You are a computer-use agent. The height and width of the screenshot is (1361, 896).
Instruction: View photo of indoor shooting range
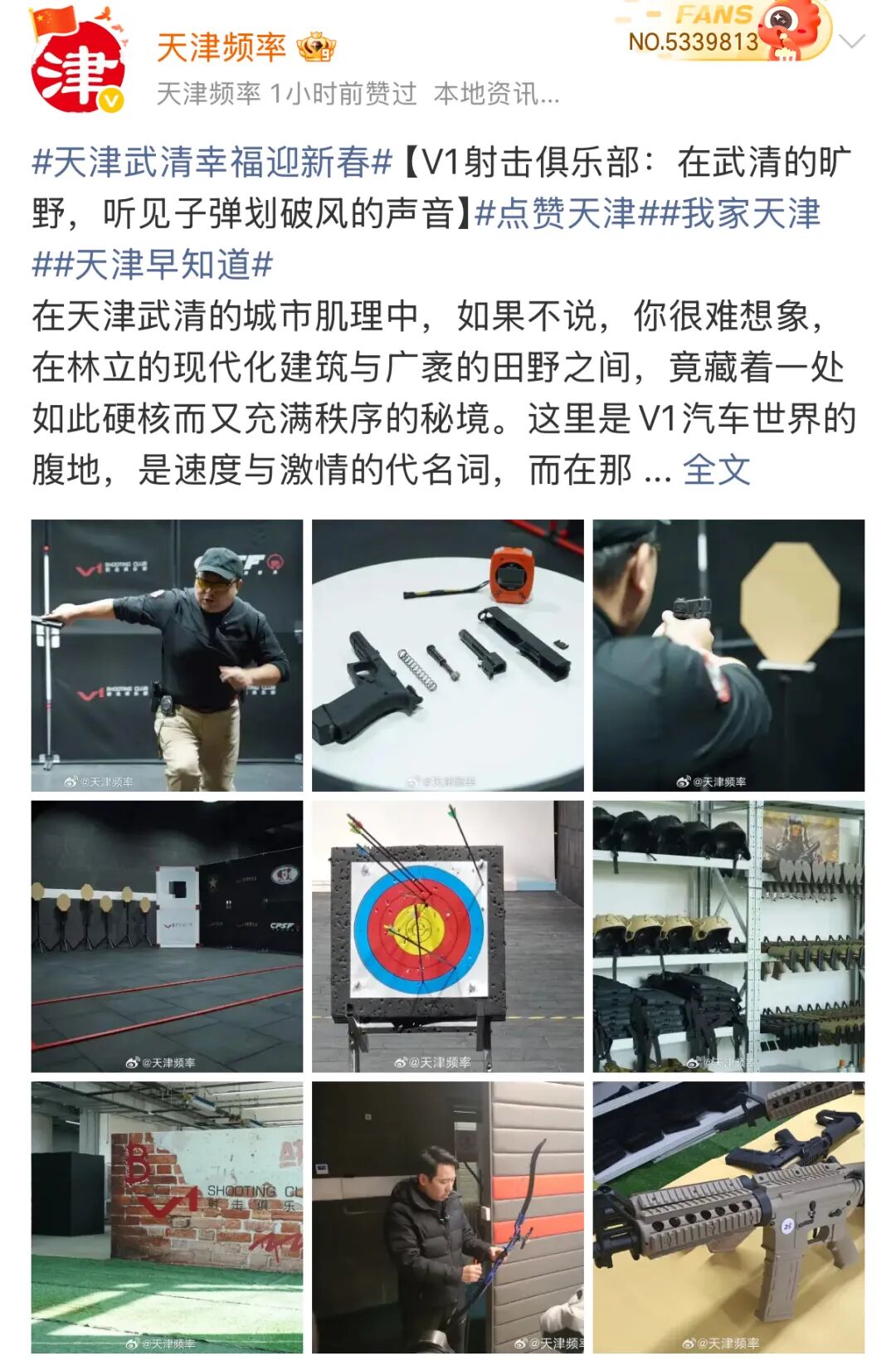click(167, 935)
